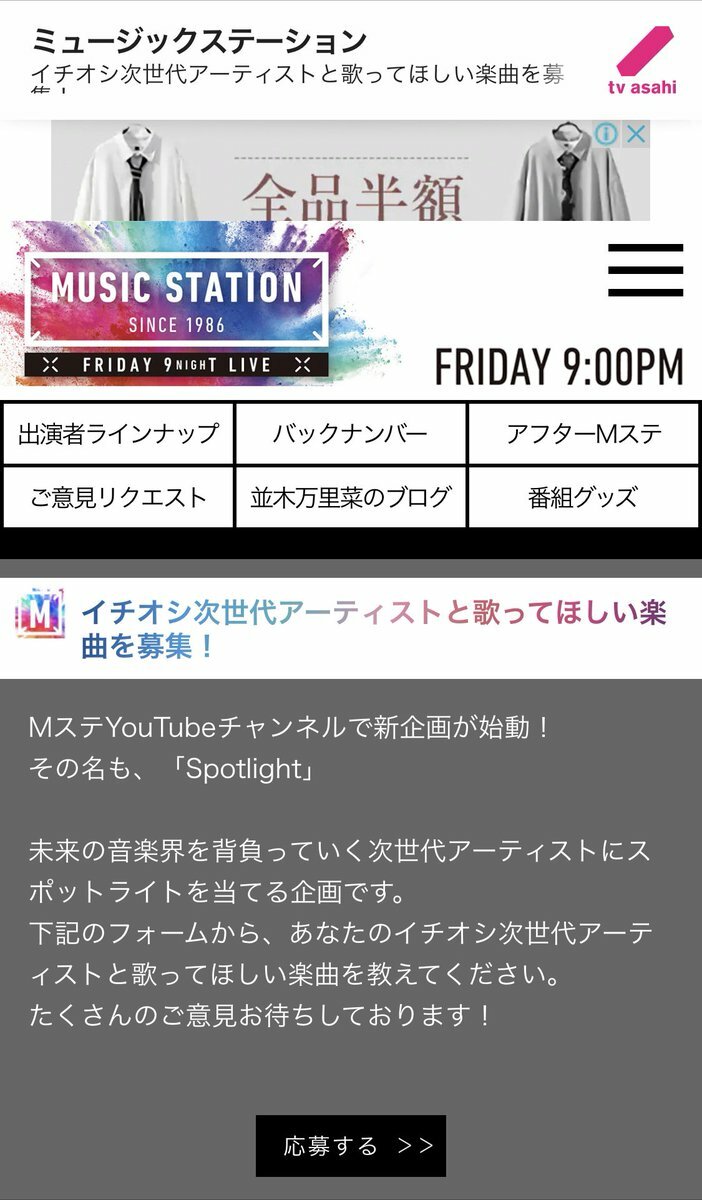Image resolution: width=702 pixels, height=1200 pixels.
Task: Go to バックナンバー section
Action: click(350, 434)
